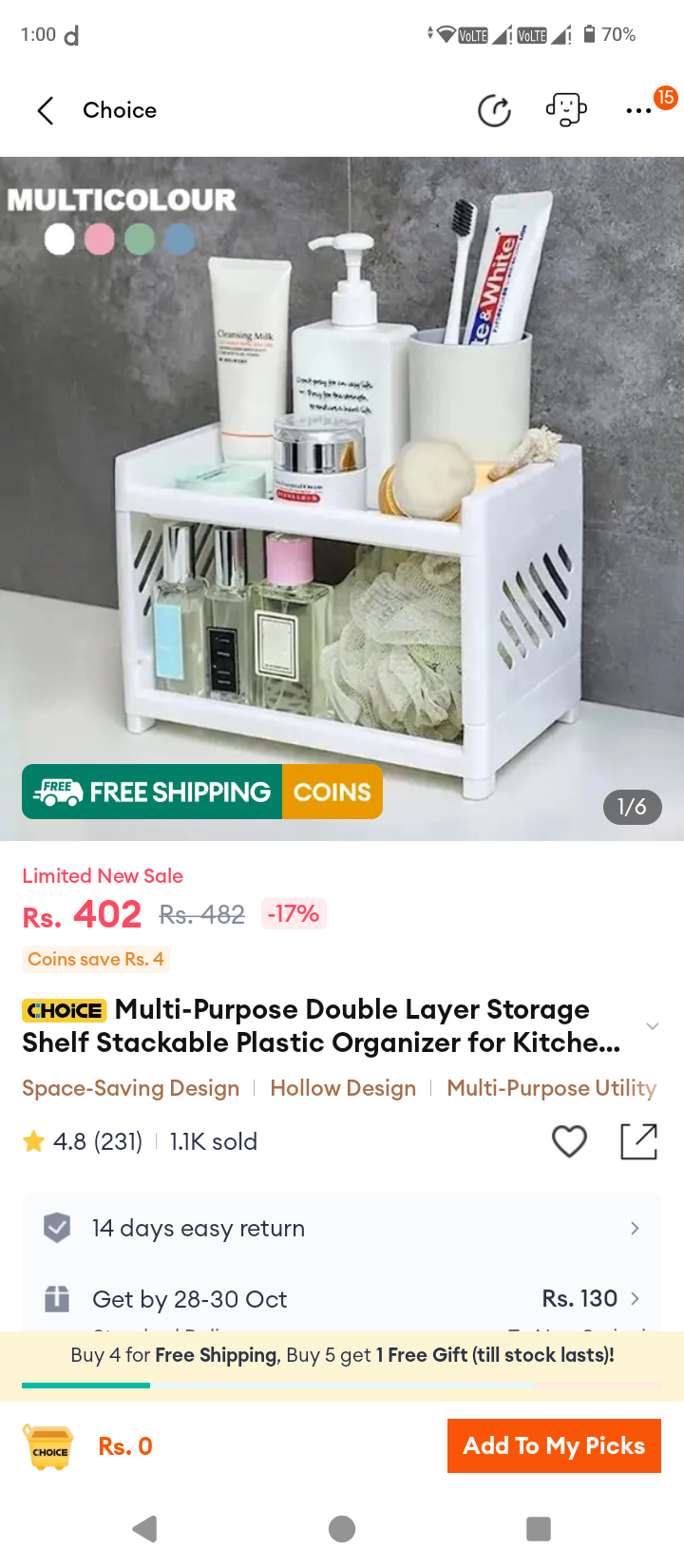Open the system recent apps button

tap(539, 1528)
